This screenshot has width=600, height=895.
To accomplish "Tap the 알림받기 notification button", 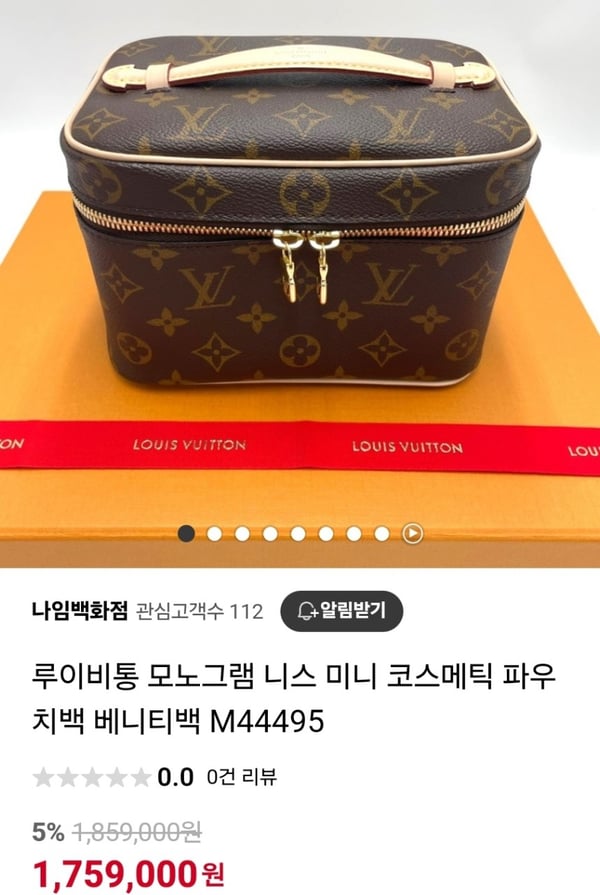I will (341, 609).
